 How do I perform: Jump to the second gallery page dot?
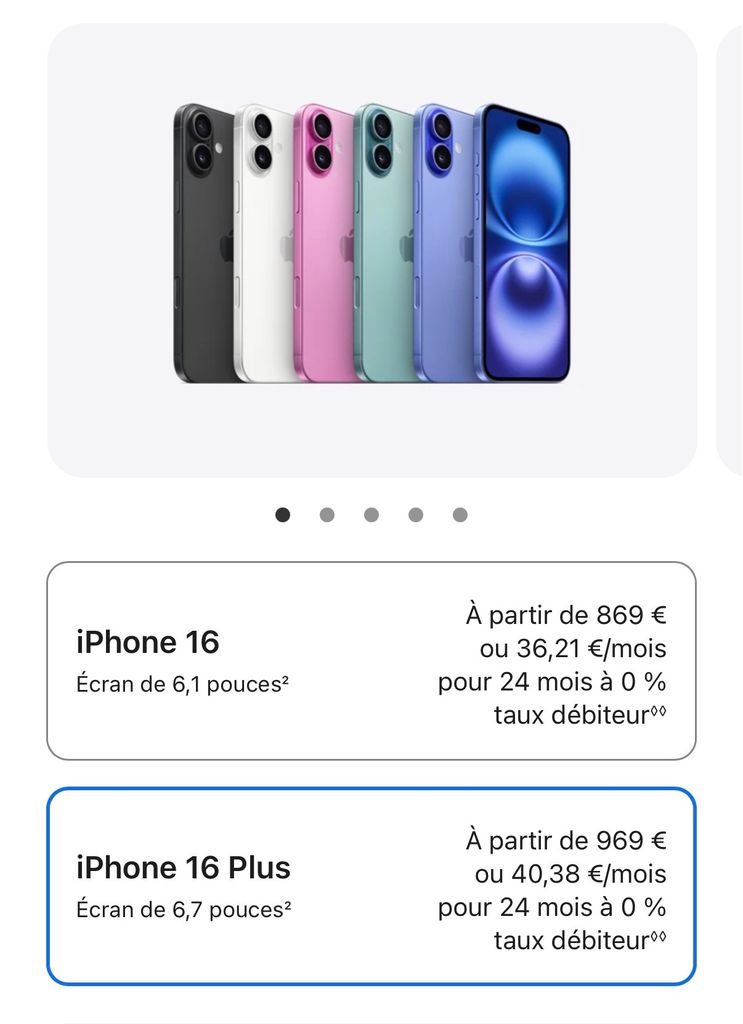click(x=327, y=515)
